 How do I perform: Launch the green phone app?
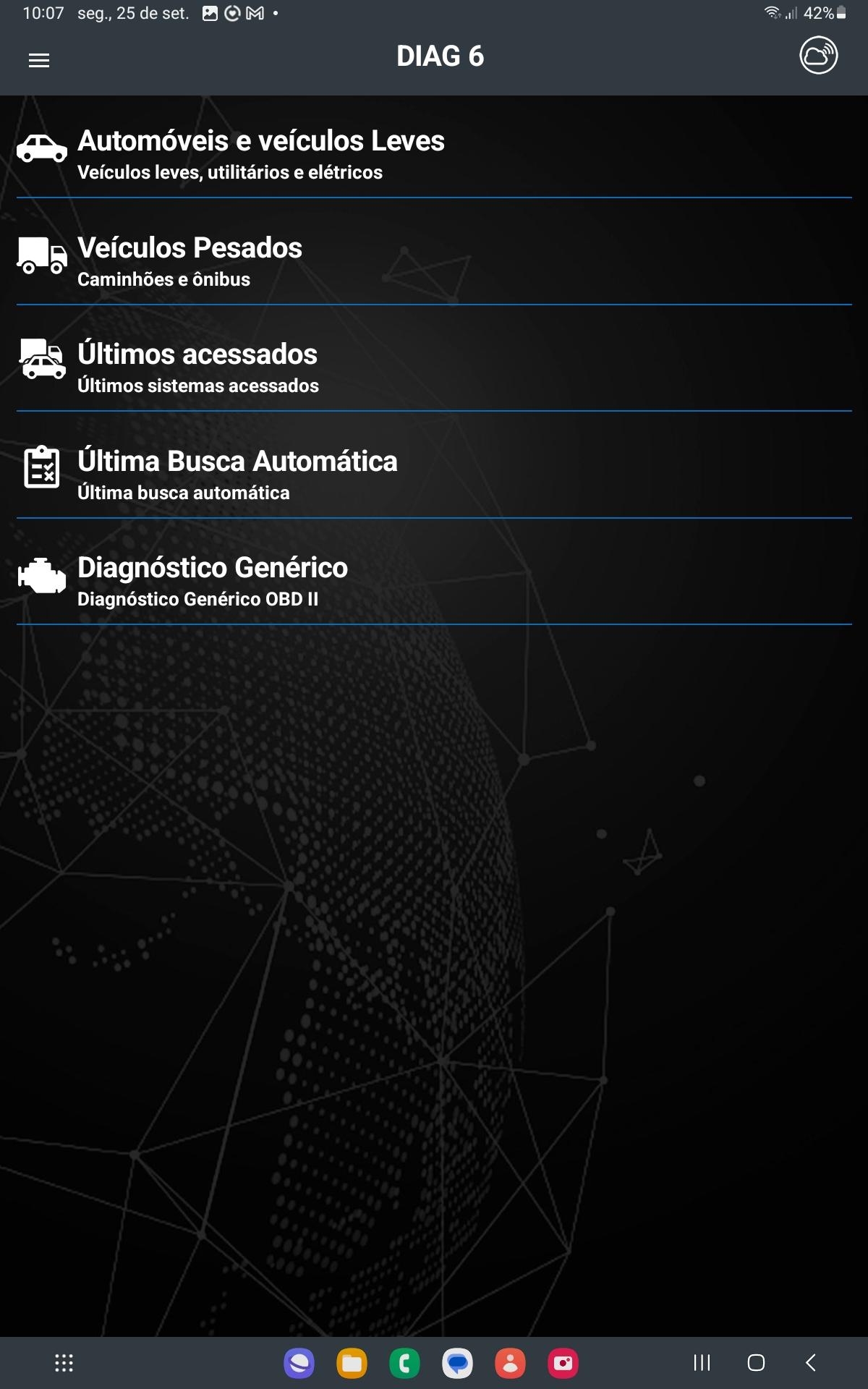(x=404, y=1364)
